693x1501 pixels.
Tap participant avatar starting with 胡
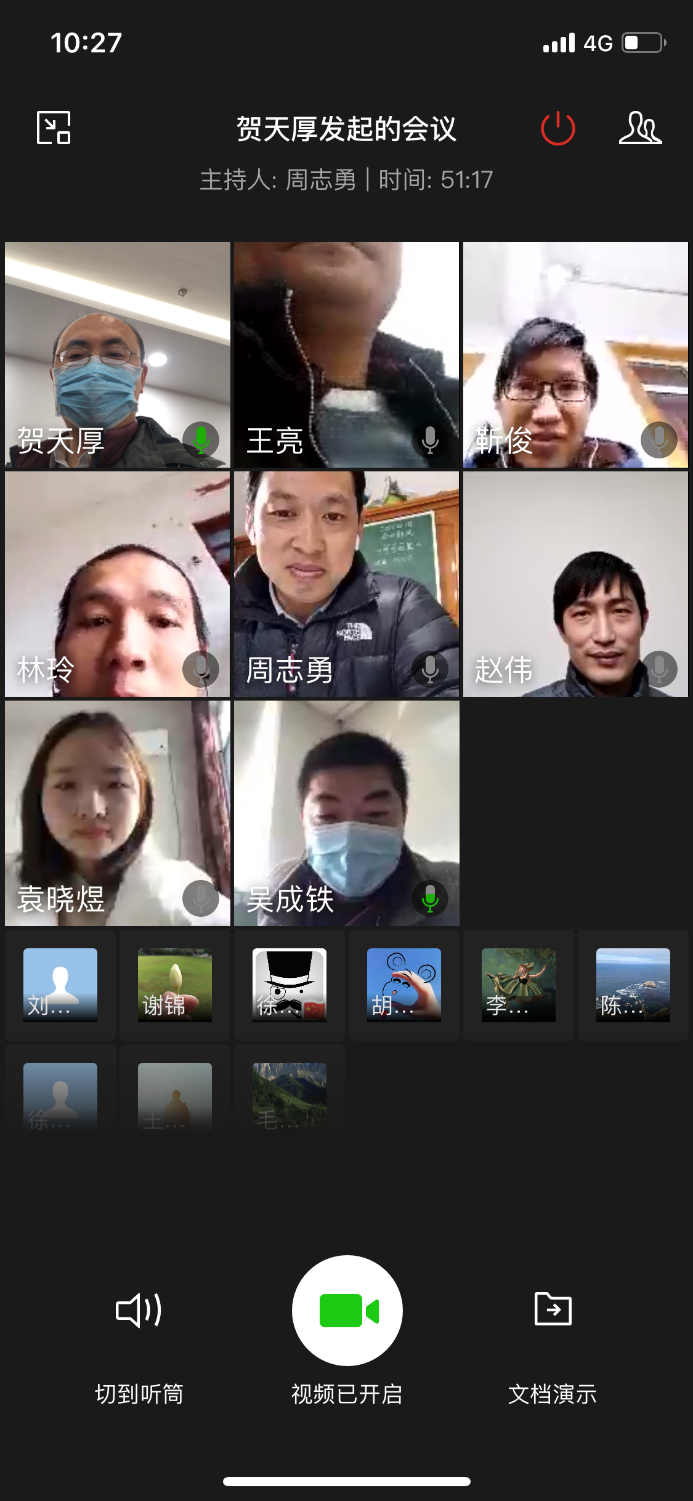(404, 985)
